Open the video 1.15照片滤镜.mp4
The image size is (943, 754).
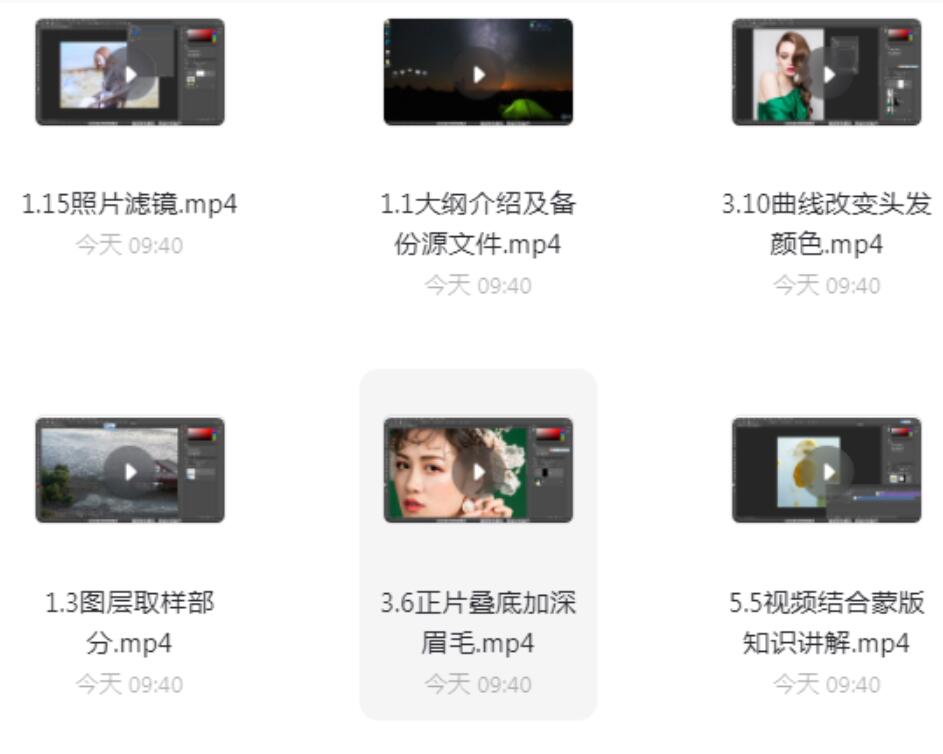[x=130, y=73]
